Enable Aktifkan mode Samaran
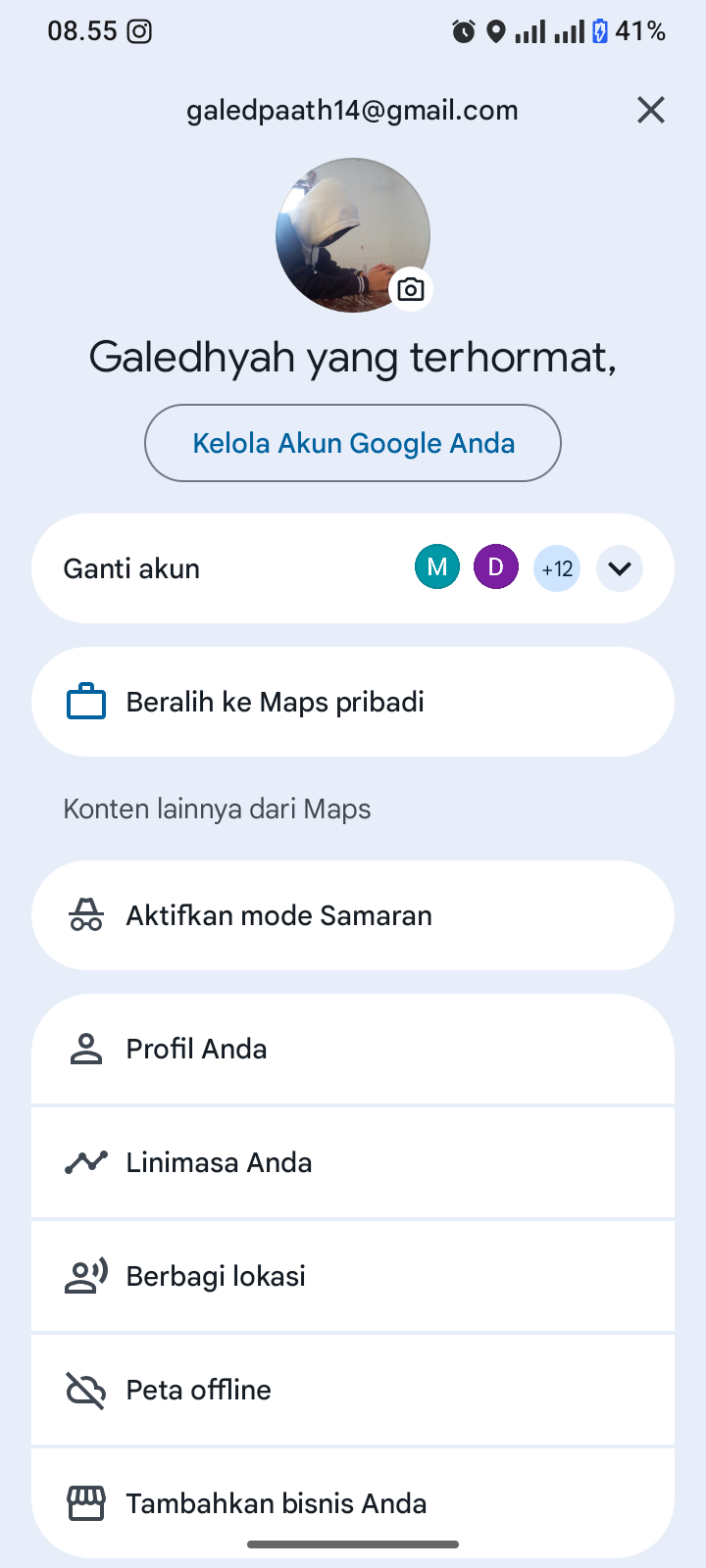 (353, 915)
